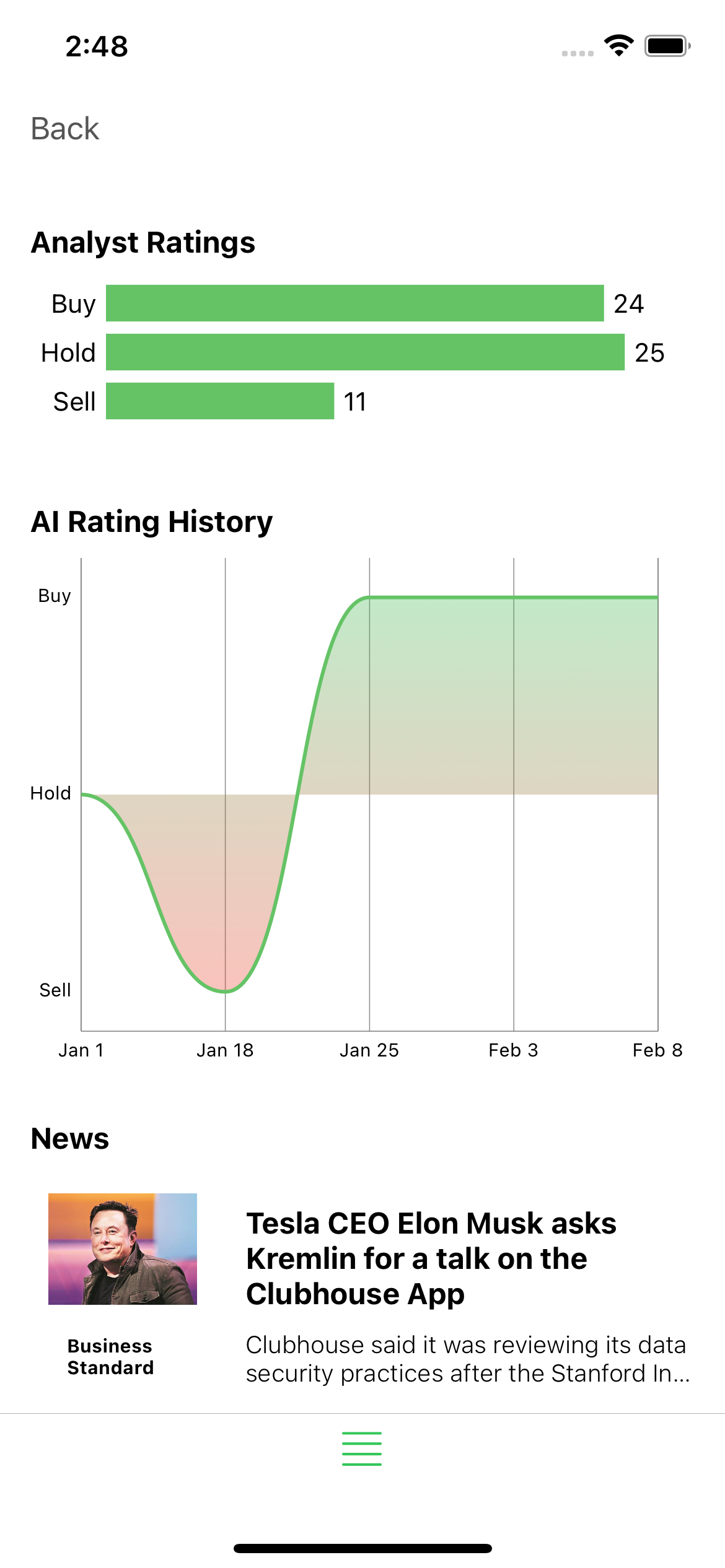Viewport: 725px width, 1568px height.
Task: Select Jan 18 on the chart axis
Action: [225, 1050]
